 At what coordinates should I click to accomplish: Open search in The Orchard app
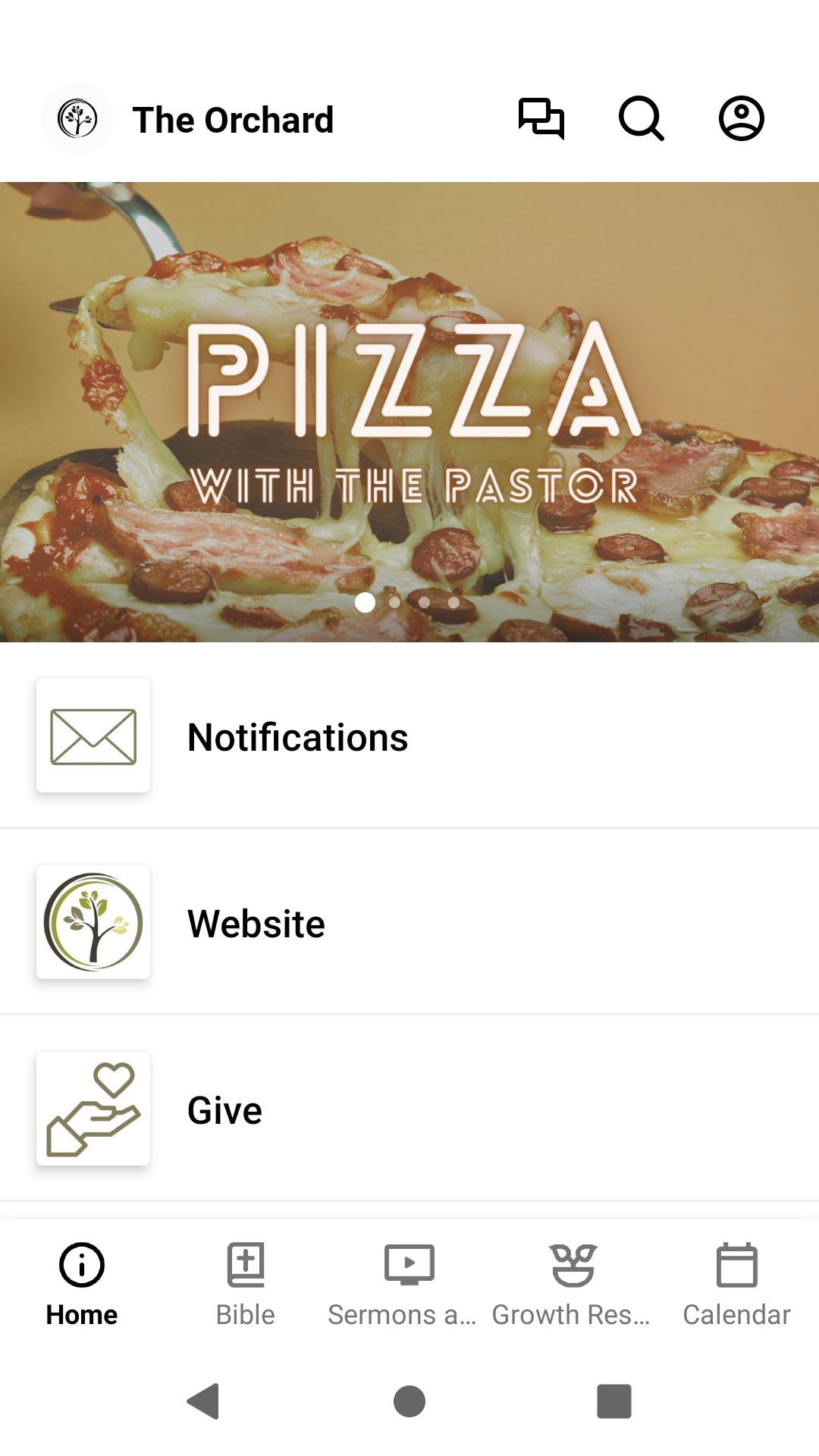tap(642, 119)
